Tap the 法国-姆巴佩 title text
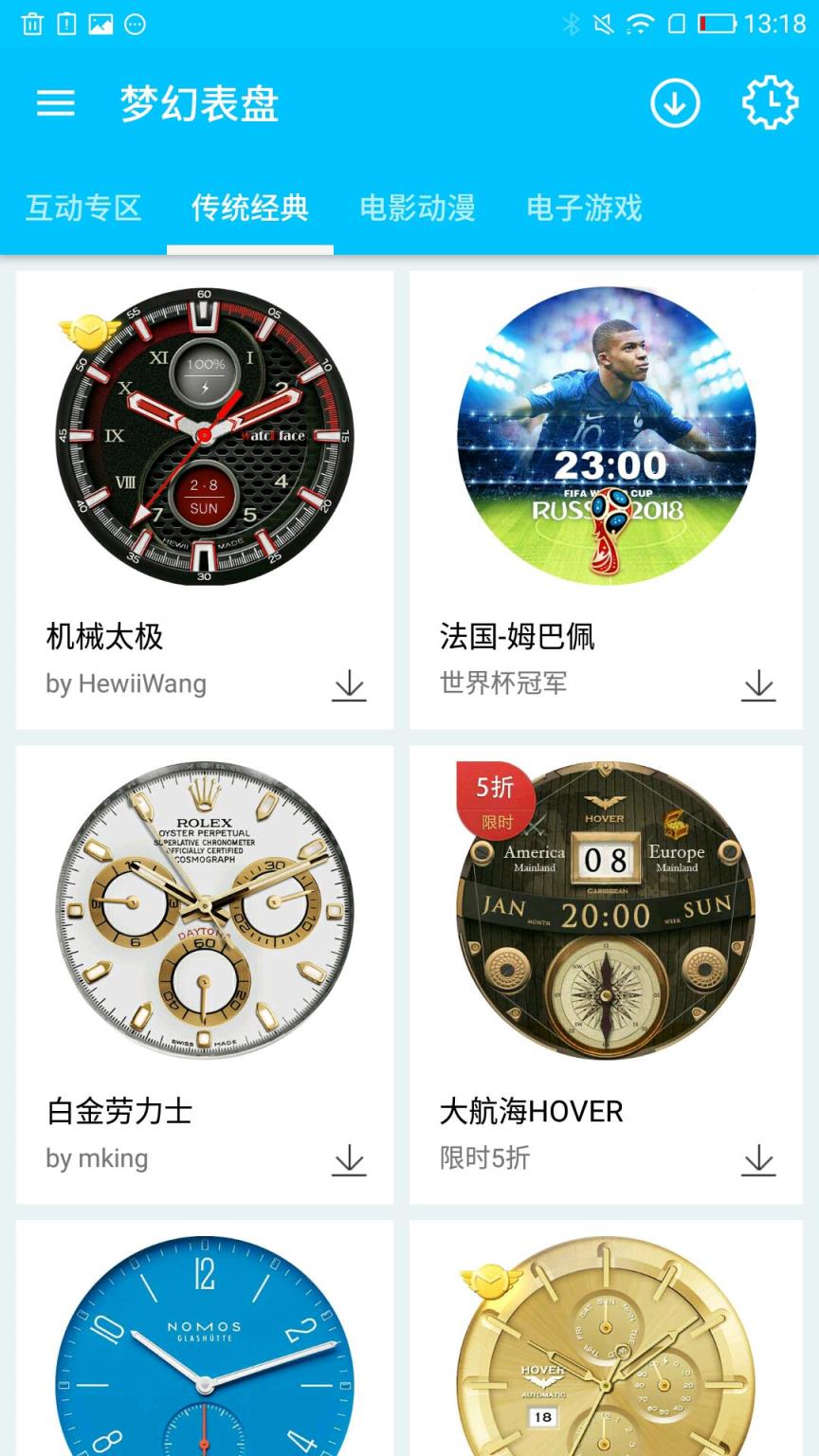Viewport: 819px width, 1456px height. point(517,638)
